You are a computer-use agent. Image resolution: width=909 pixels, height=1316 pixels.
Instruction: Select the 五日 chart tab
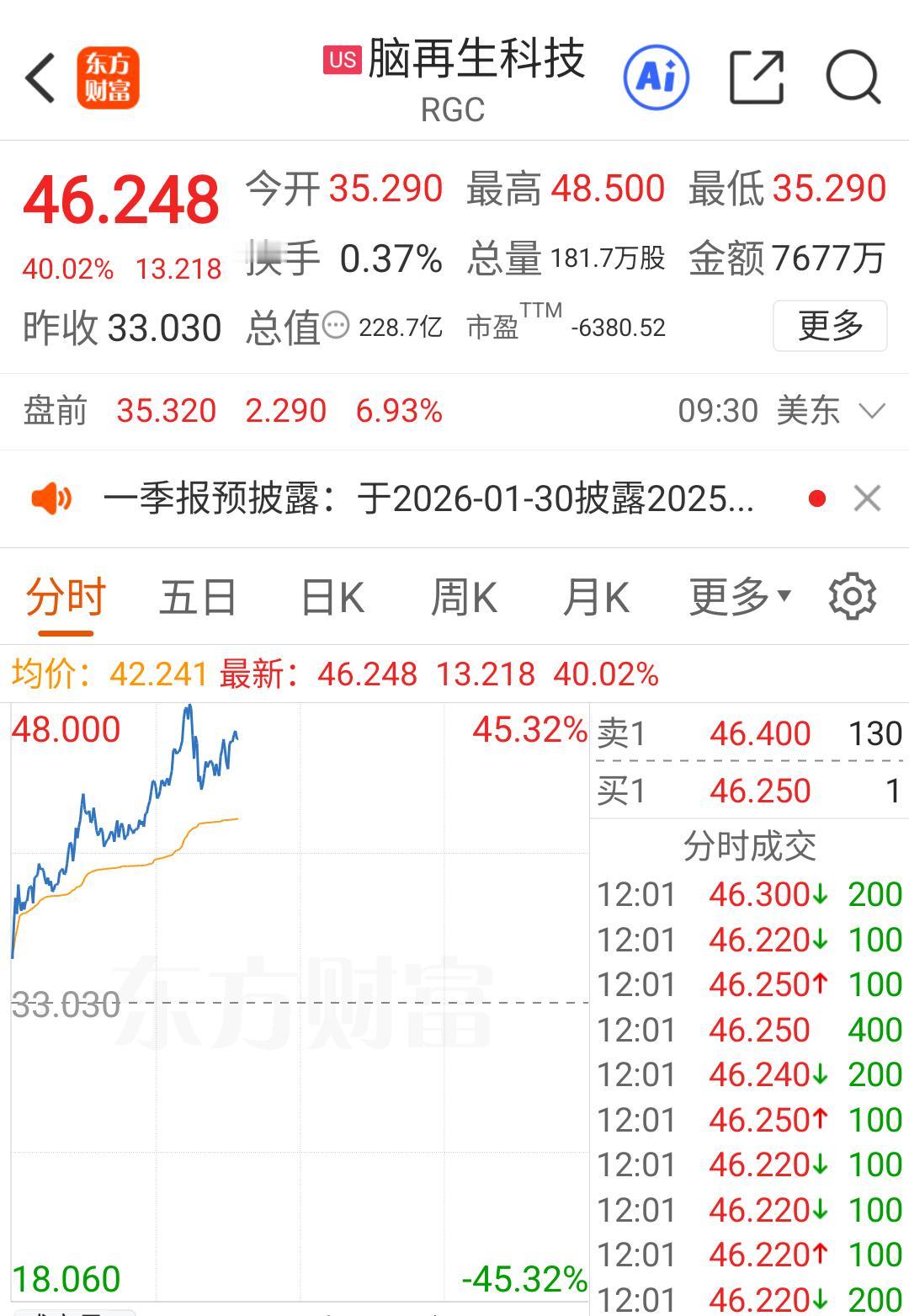[x=197, y=595]
